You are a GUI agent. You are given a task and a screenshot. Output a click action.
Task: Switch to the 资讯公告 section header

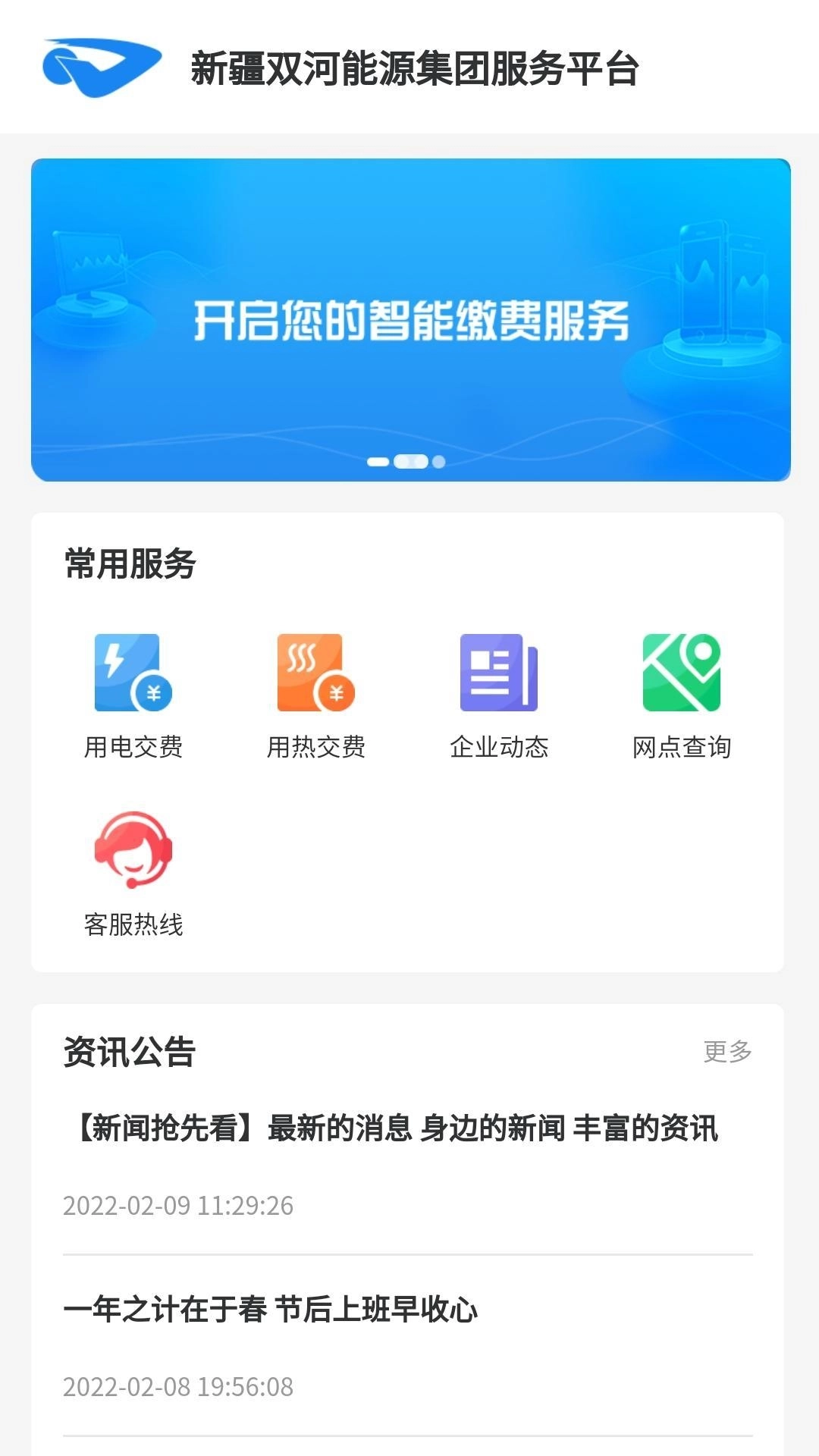[126, 1052]
